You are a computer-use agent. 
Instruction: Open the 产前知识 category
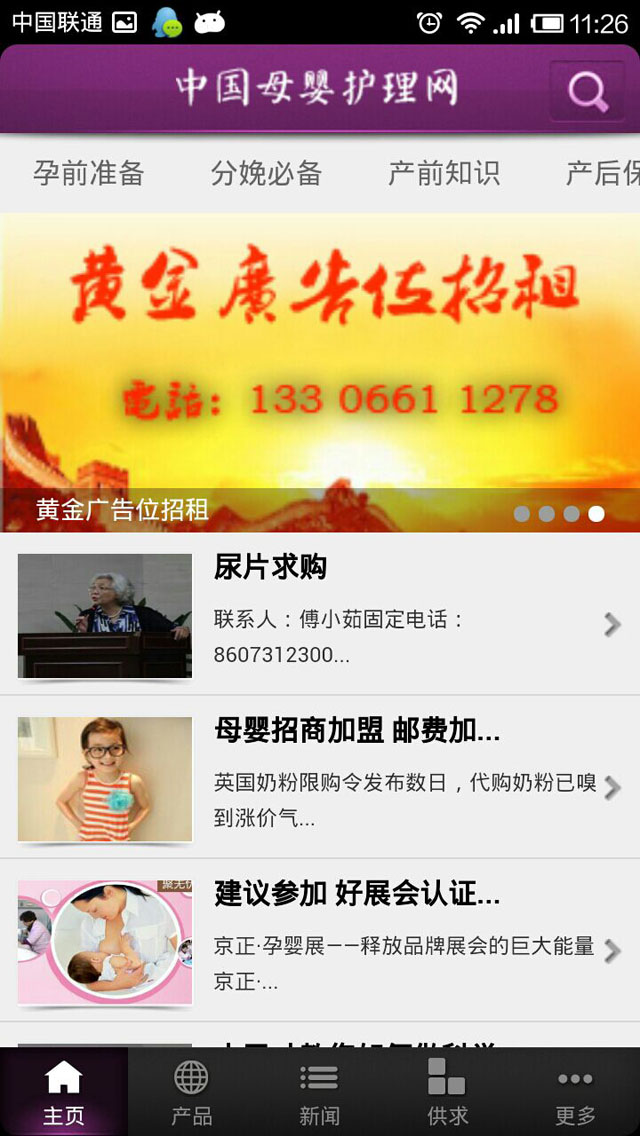[444, 173]
